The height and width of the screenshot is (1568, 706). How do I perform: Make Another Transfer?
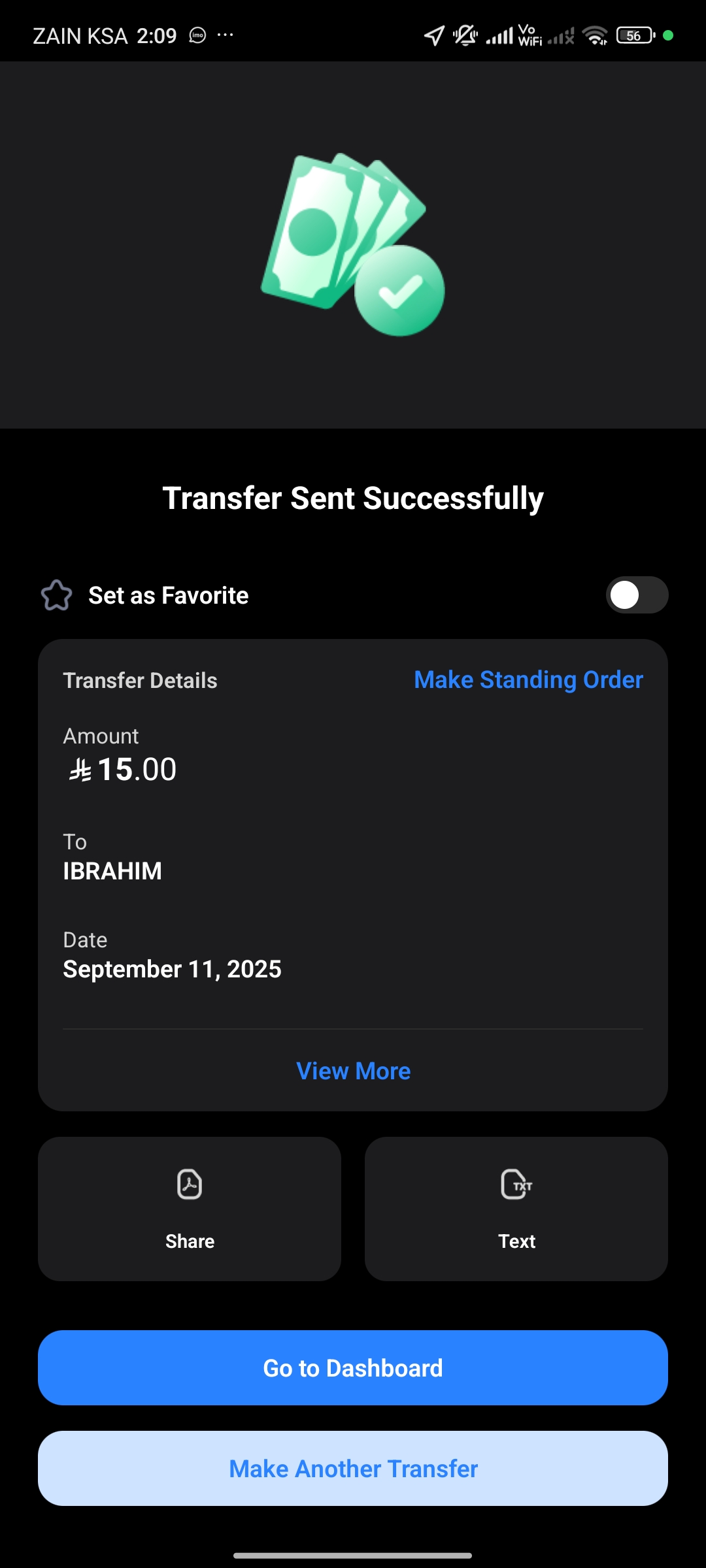click(353, 1469)
